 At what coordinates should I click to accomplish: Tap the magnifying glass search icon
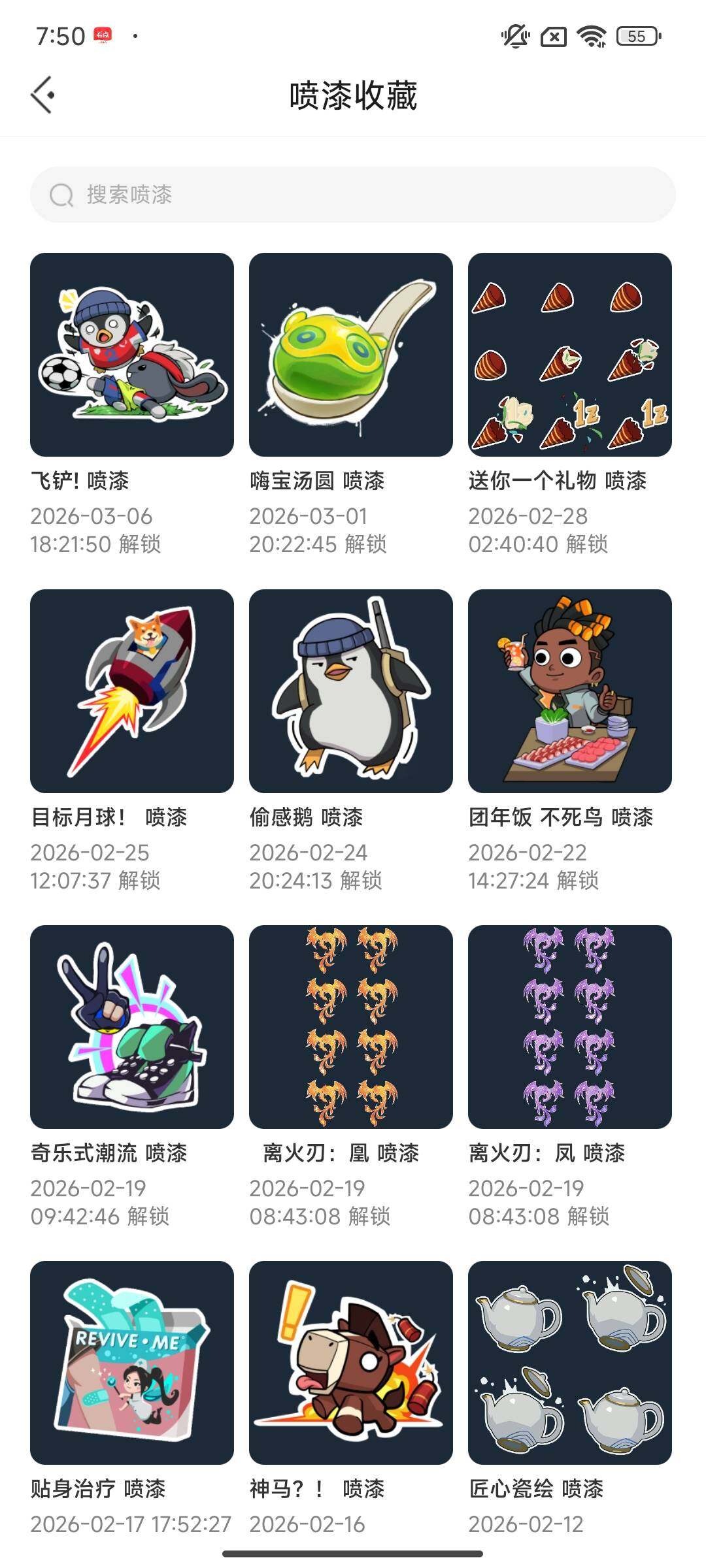61,194
